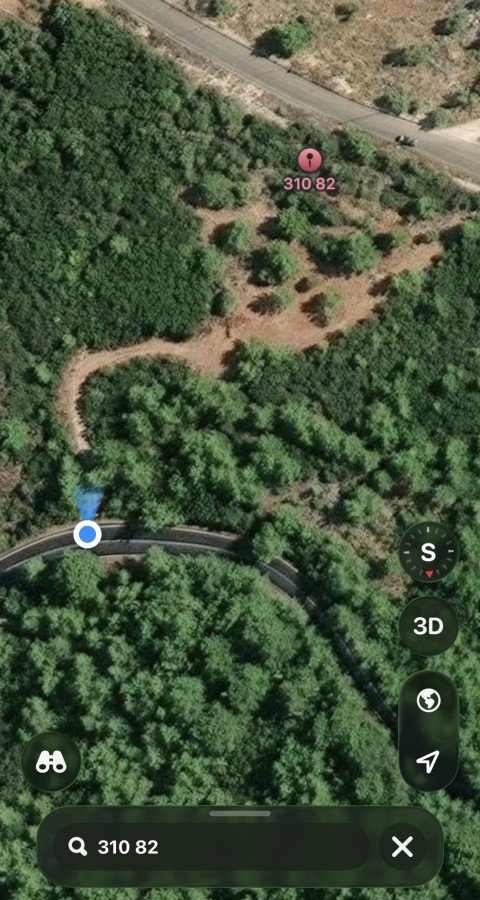Clear the 310 82 search

point(402,847)
